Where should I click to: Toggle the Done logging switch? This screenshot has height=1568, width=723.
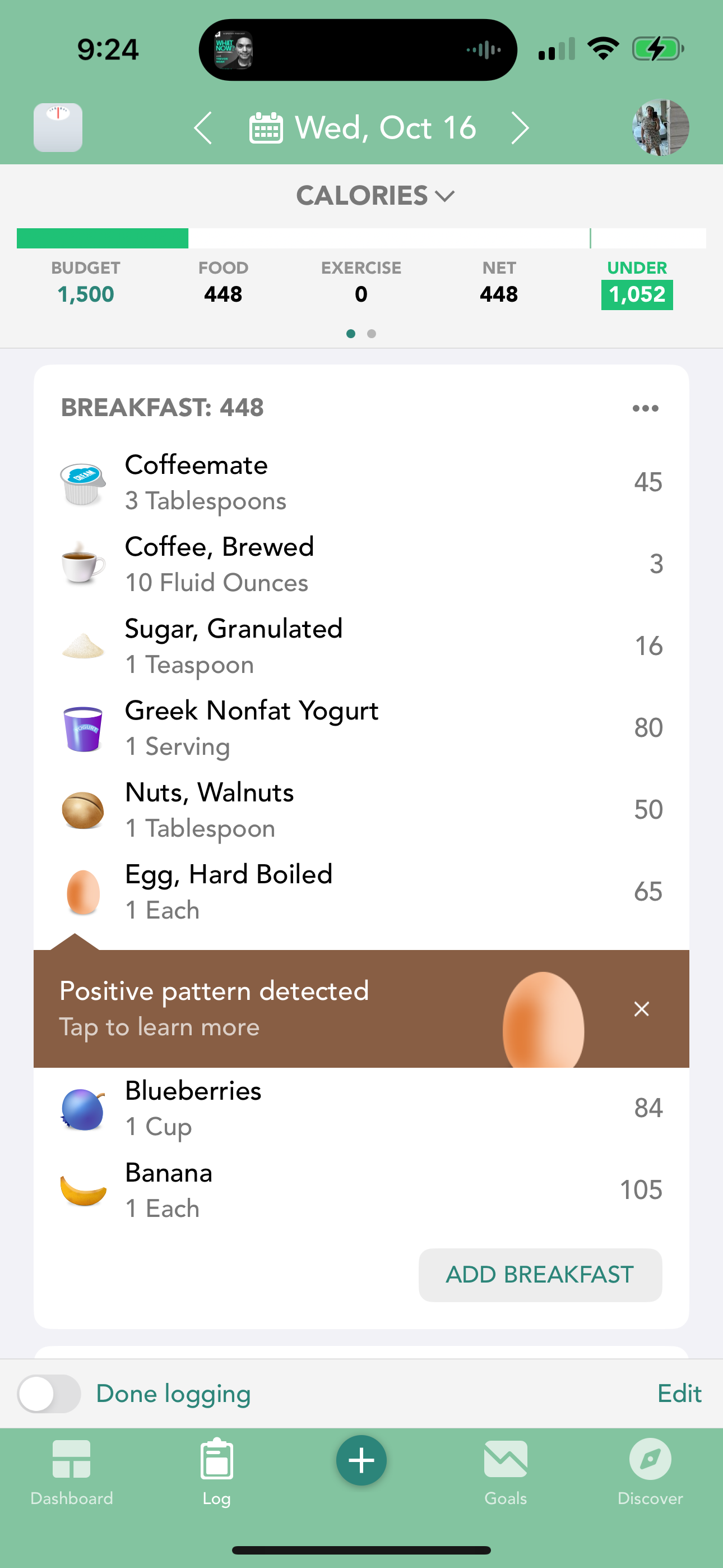pos(49,1394)
